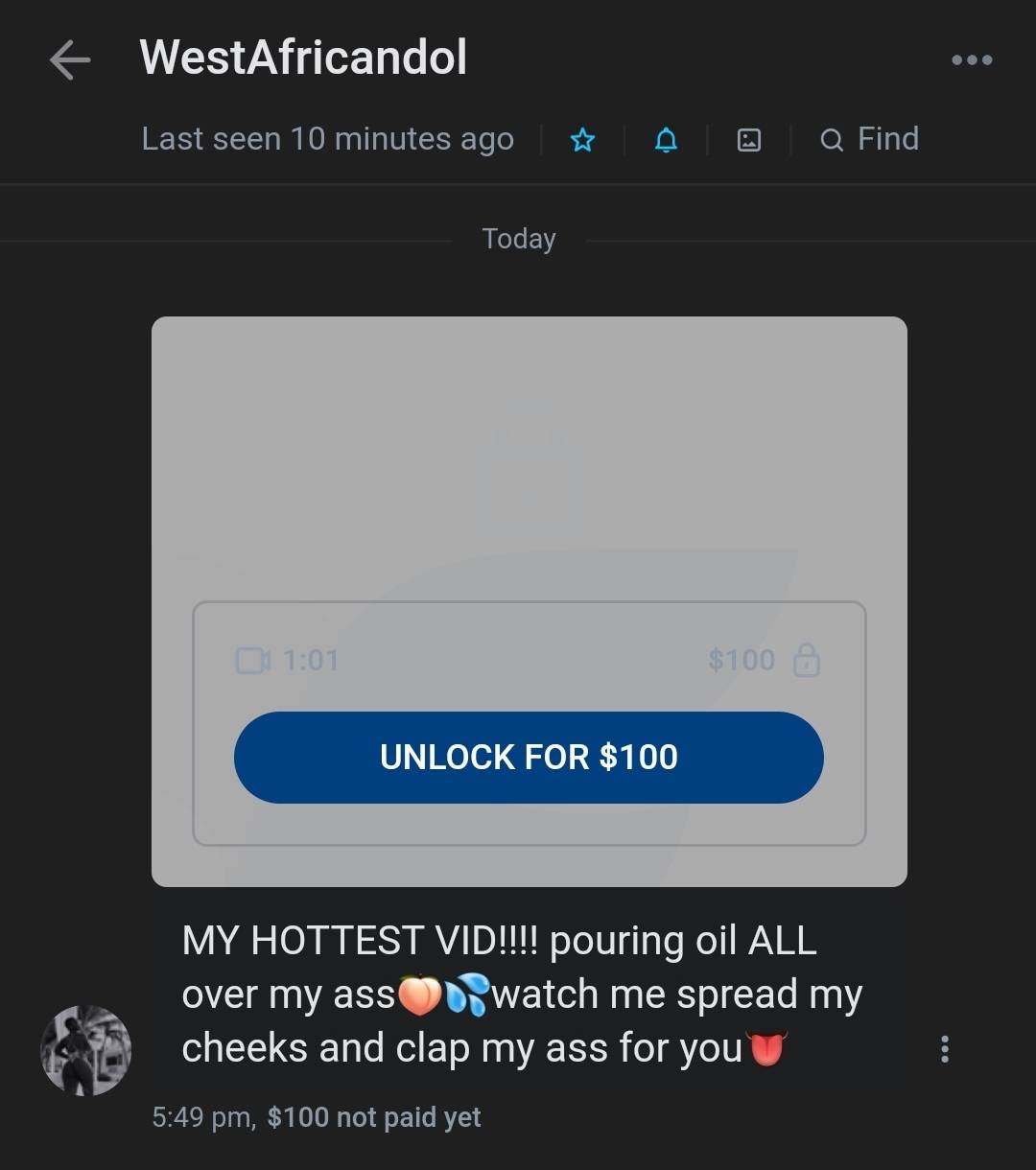Open the WestAfricandol profile title
Screen dimensions: 1036x1170
303,58
